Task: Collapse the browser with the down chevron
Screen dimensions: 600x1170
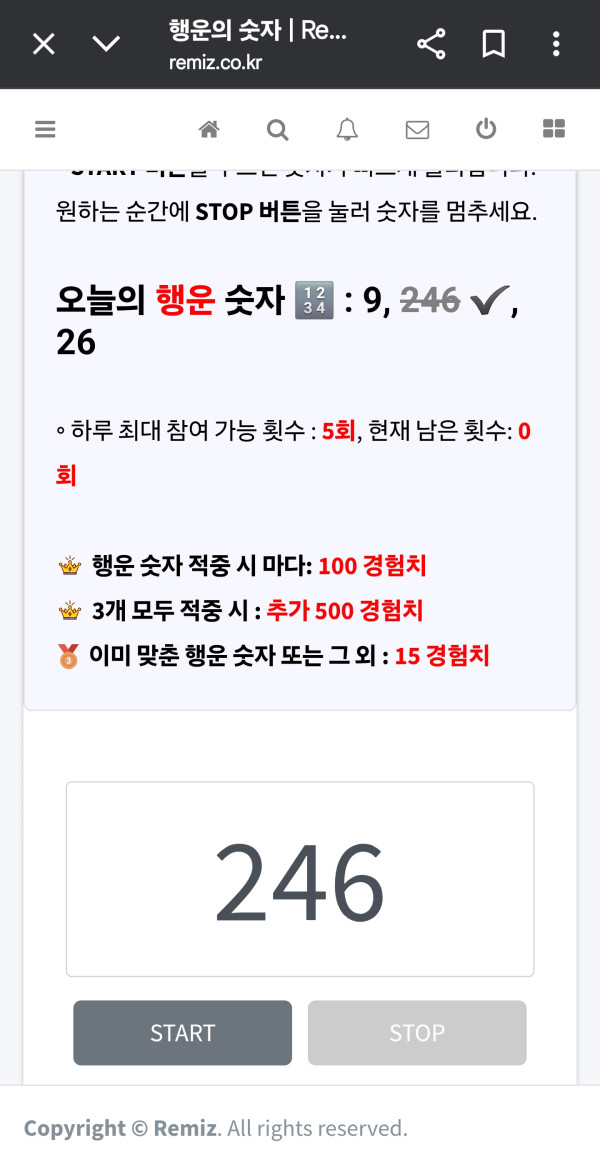Action: point(106,44)
